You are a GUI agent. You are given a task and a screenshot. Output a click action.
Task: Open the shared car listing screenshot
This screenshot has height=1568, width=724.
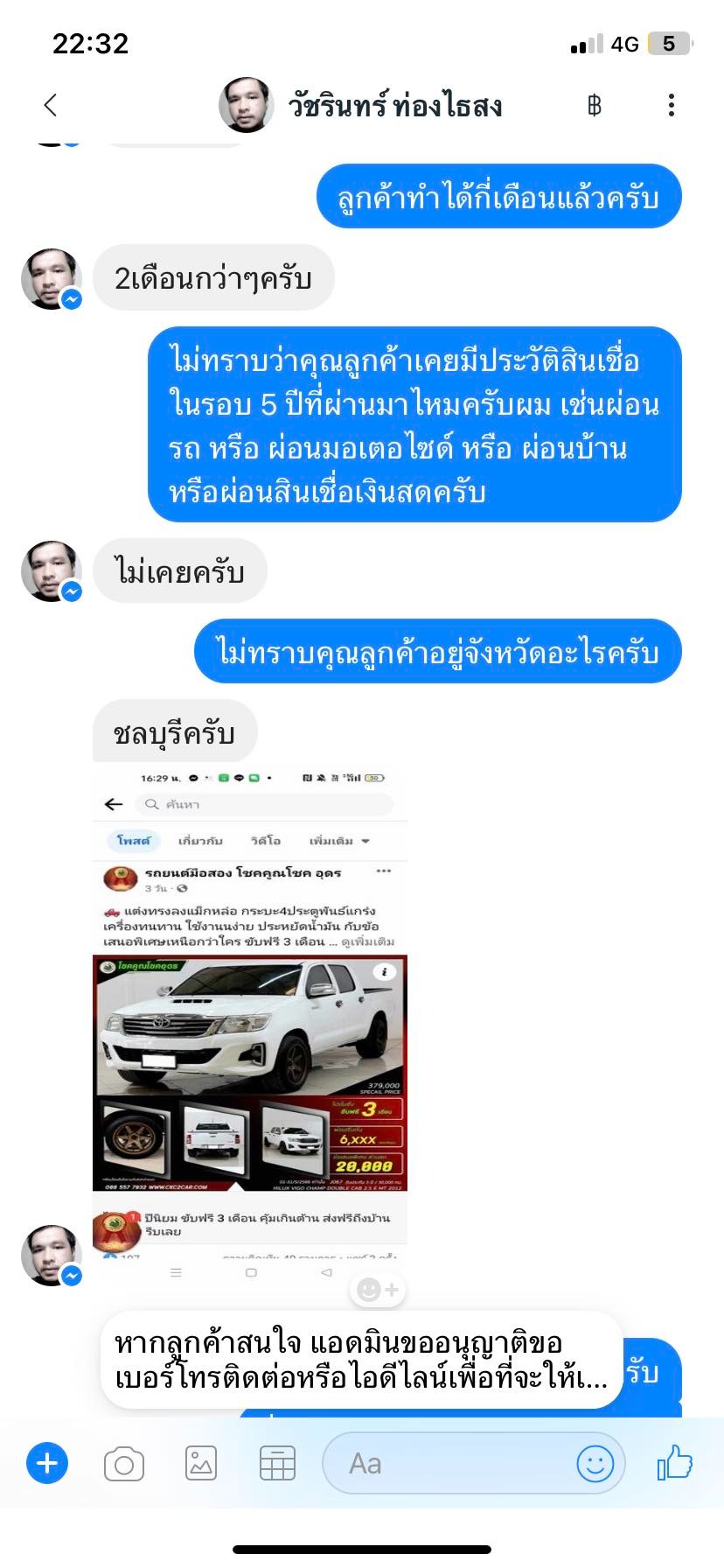pos(250,1016)
